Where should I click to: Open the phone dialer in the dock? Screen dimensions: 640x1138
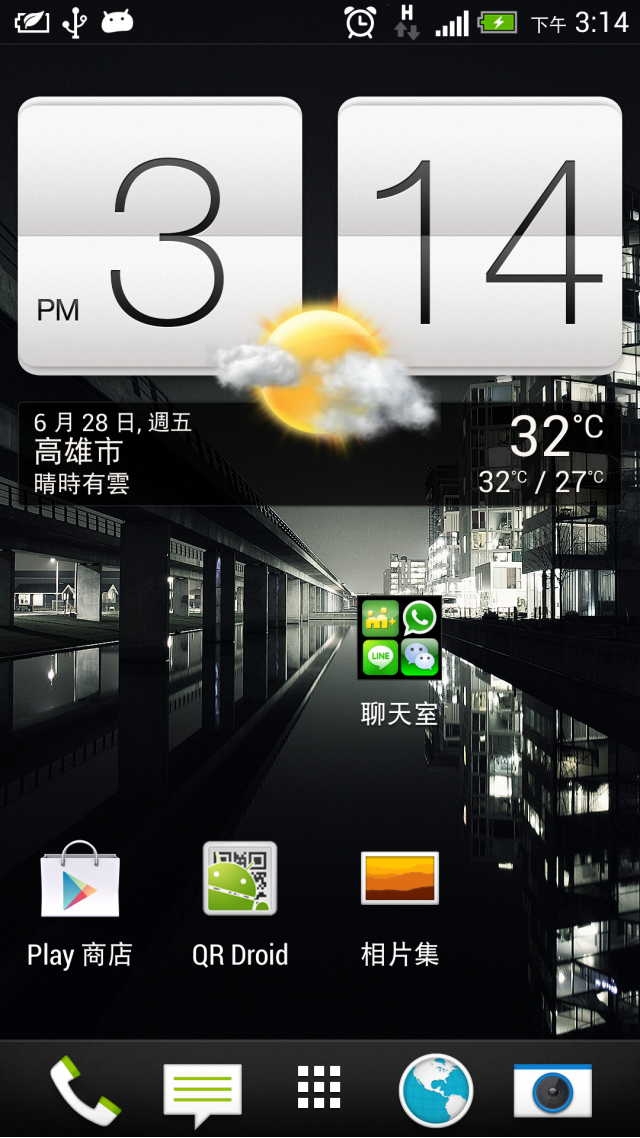tap(85, 1091)
